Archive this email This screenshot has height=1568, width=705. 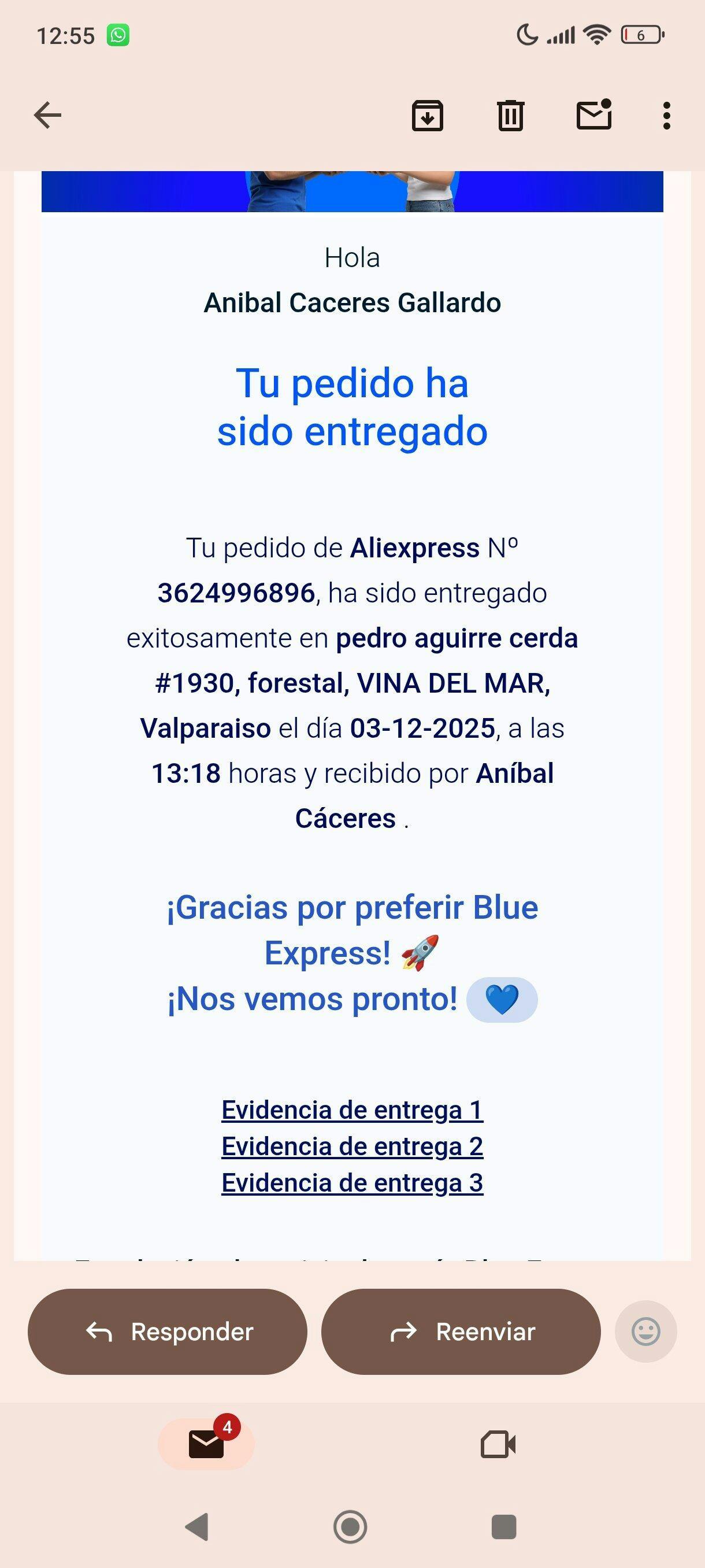point(427,115)
